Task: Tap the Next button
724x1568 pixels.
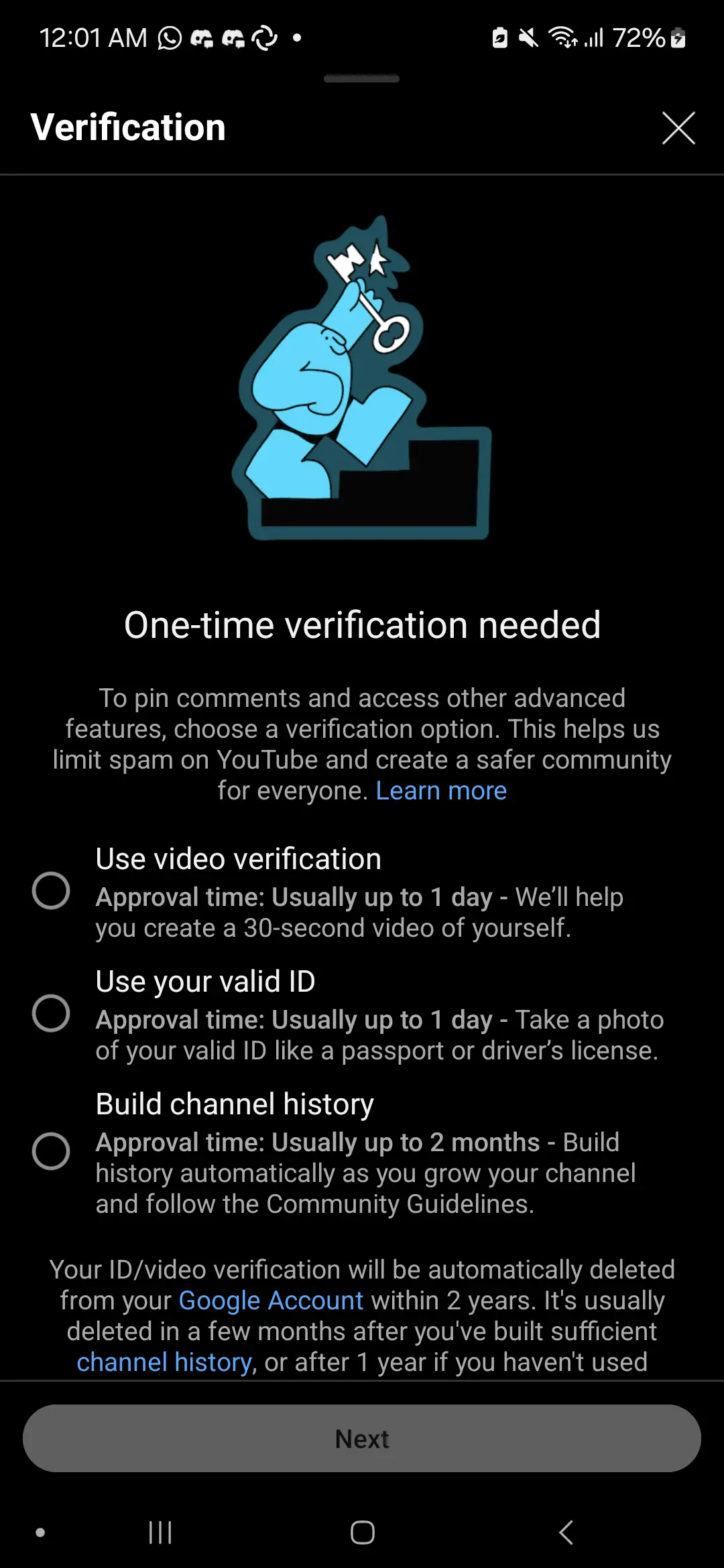Action: pyautogui.click(x=362, y=1439)
